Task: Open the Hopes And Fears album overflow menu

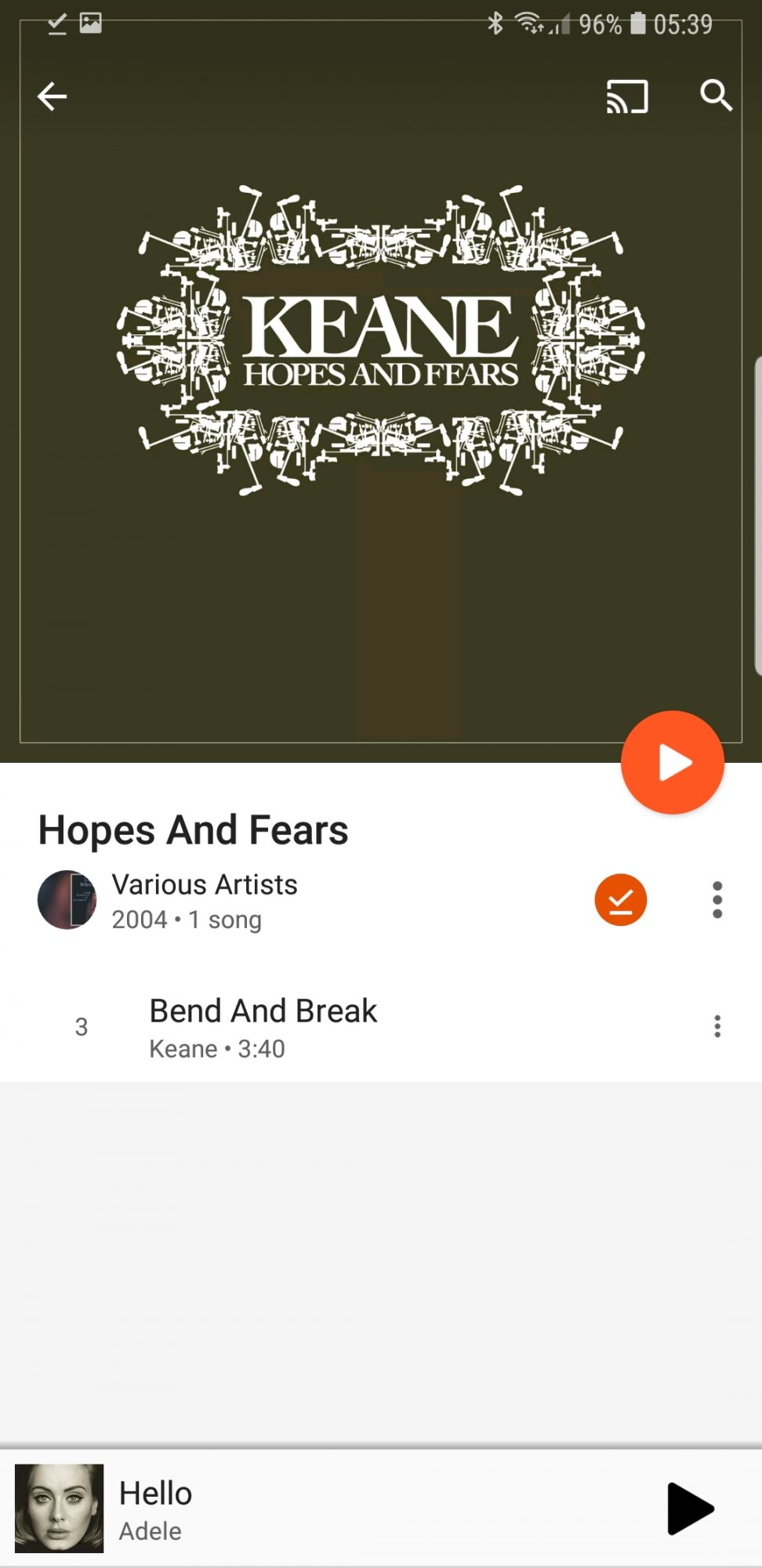Action: point(717,900)
